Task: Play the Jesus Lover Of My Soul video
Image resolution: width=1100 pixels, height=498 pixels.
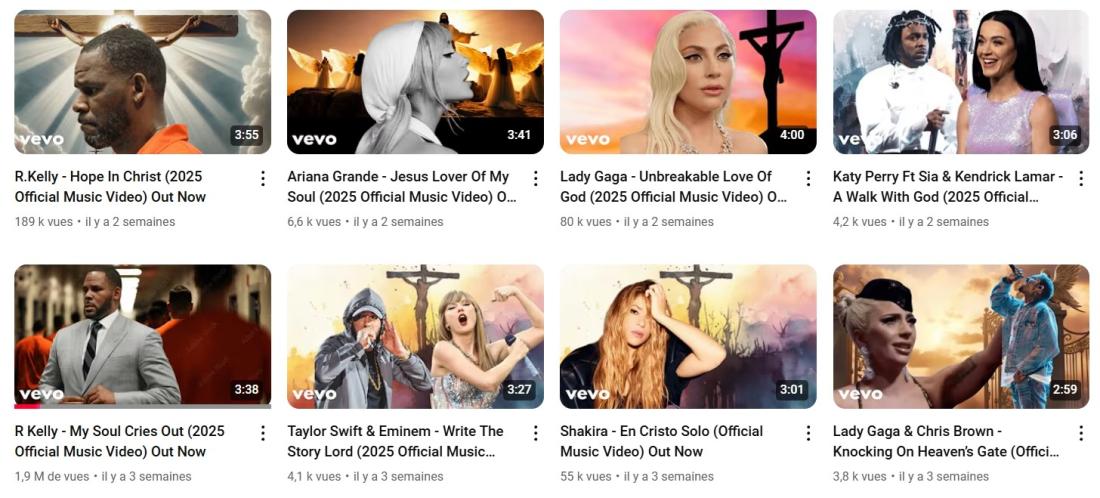Action: 415,82
